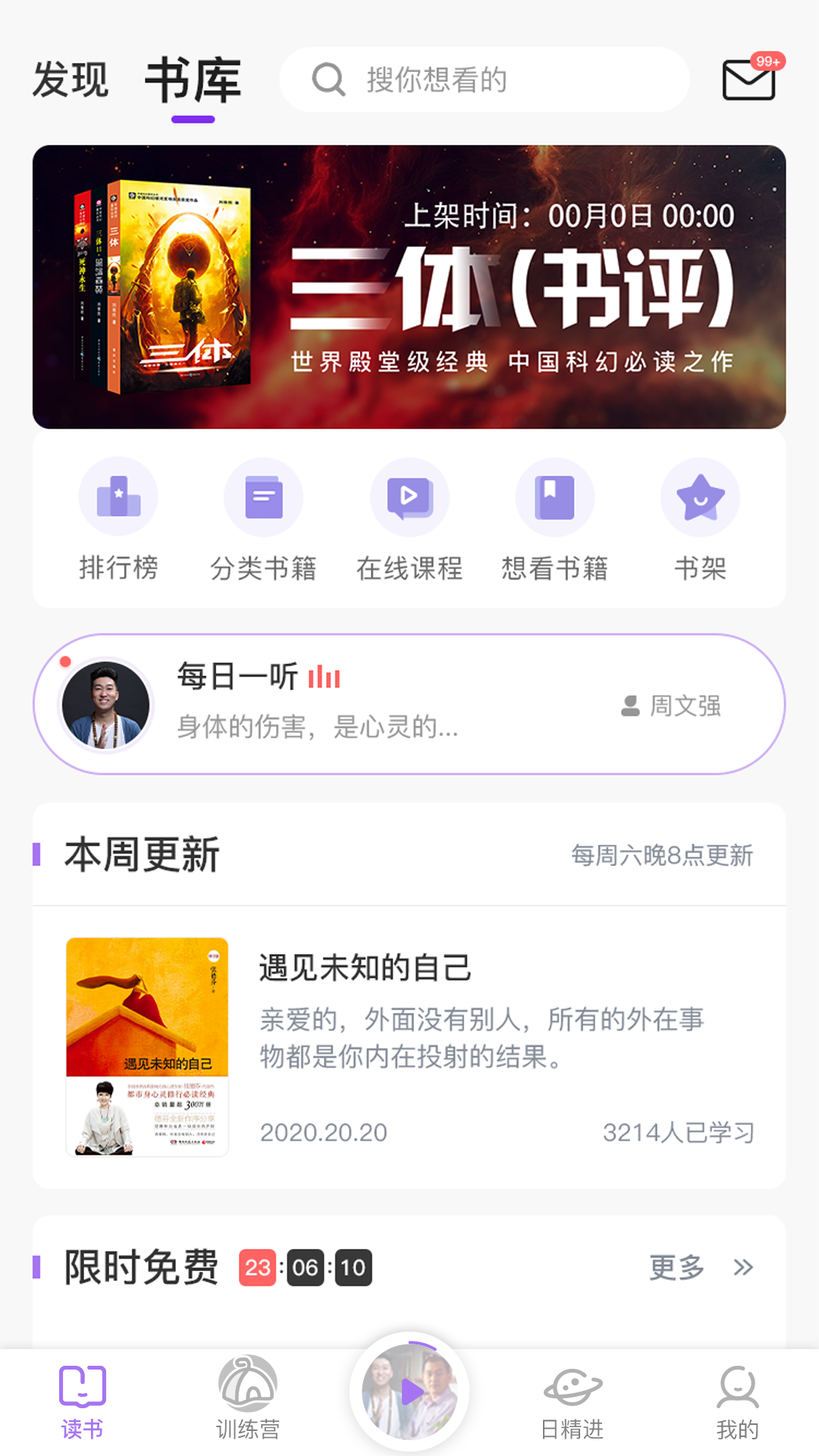The image size is (819, 1456).
Task: Open 排行榜 rankings
Action: [x=118, y=520]
